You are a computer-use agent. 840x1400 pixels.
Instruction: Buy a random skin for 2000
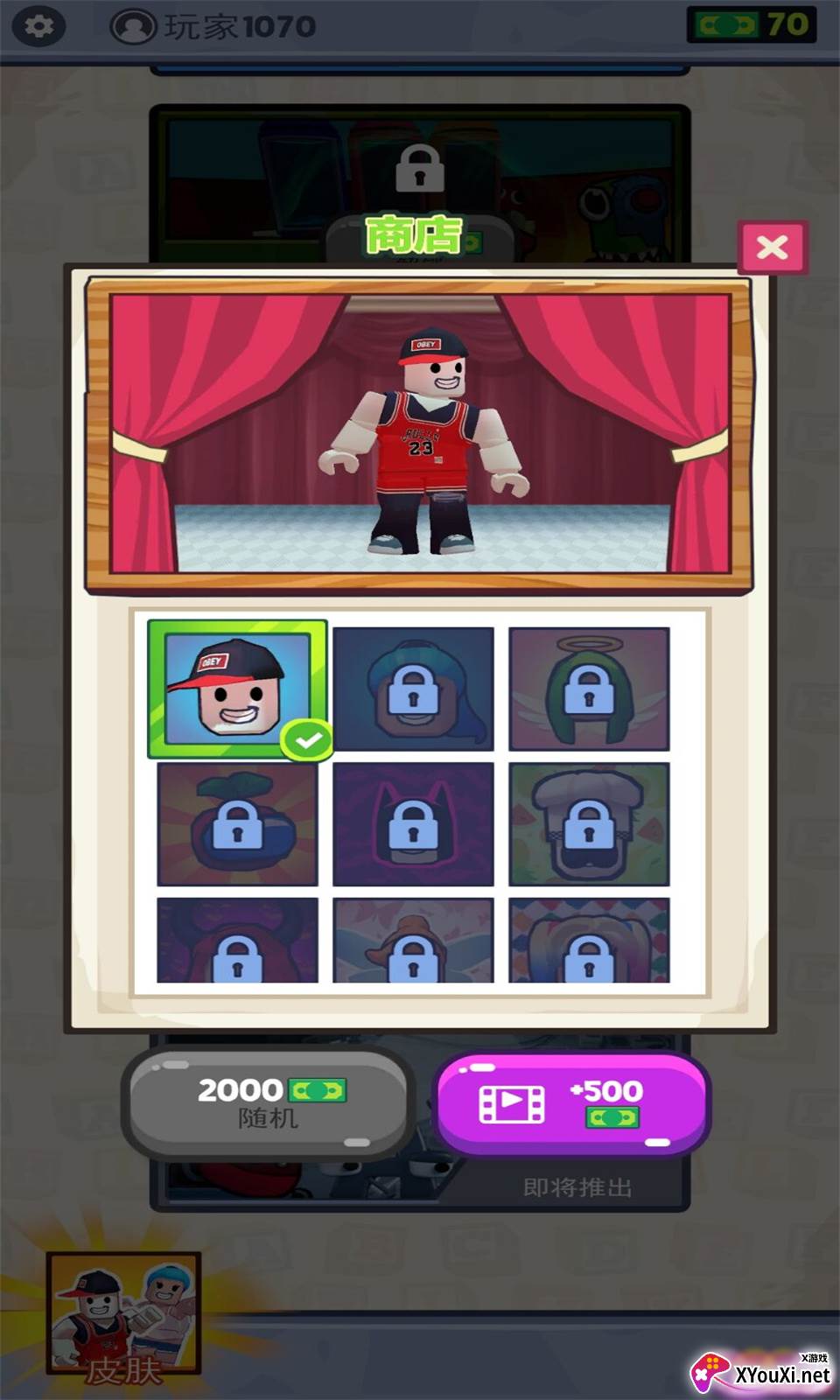click(268, 1102)
